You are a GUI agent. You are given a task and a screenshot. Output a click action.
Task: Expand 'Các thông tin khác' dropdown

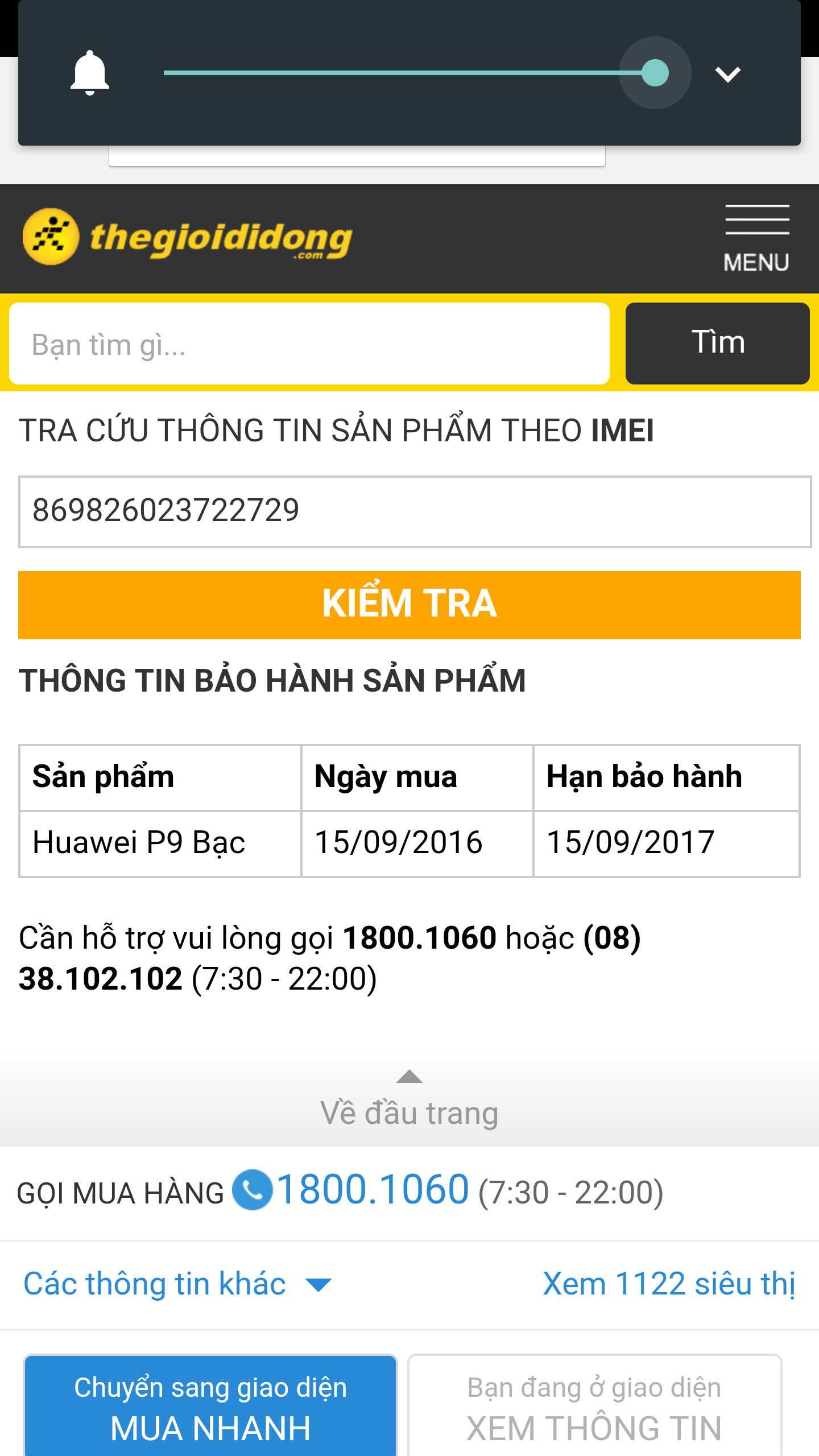point(177,1284)
